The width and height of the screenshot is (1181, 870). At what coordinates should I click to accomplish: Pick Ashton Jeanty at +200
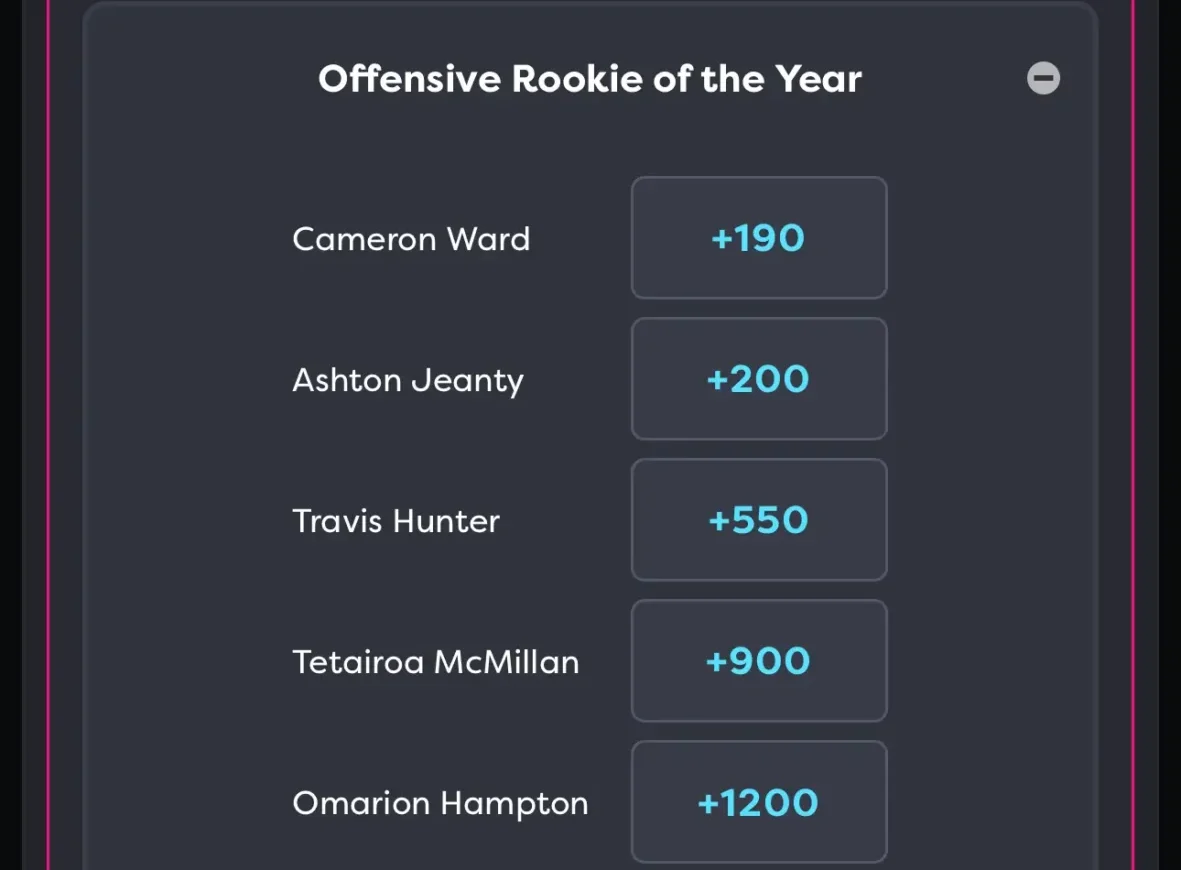759,379
